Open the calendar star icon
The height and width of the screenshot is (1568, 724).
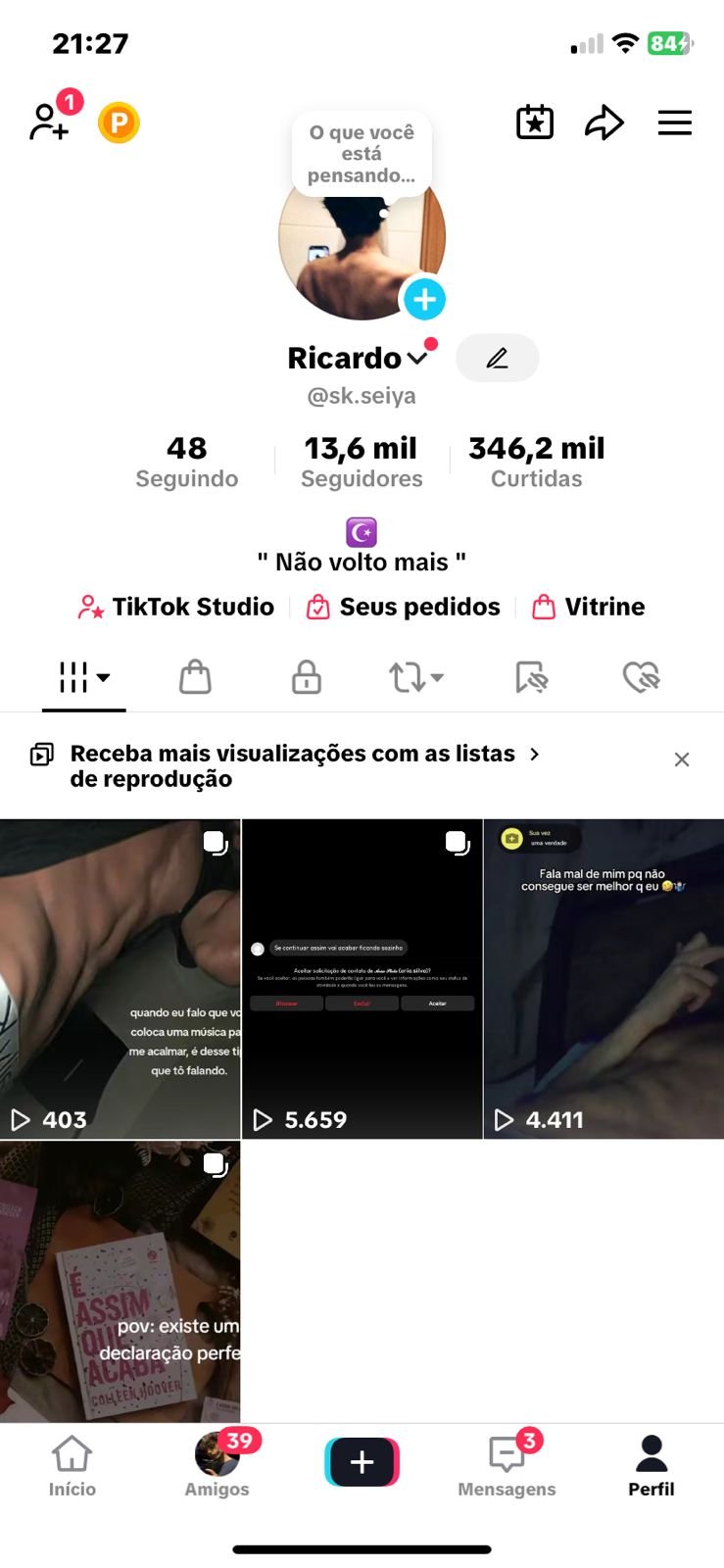535,122
